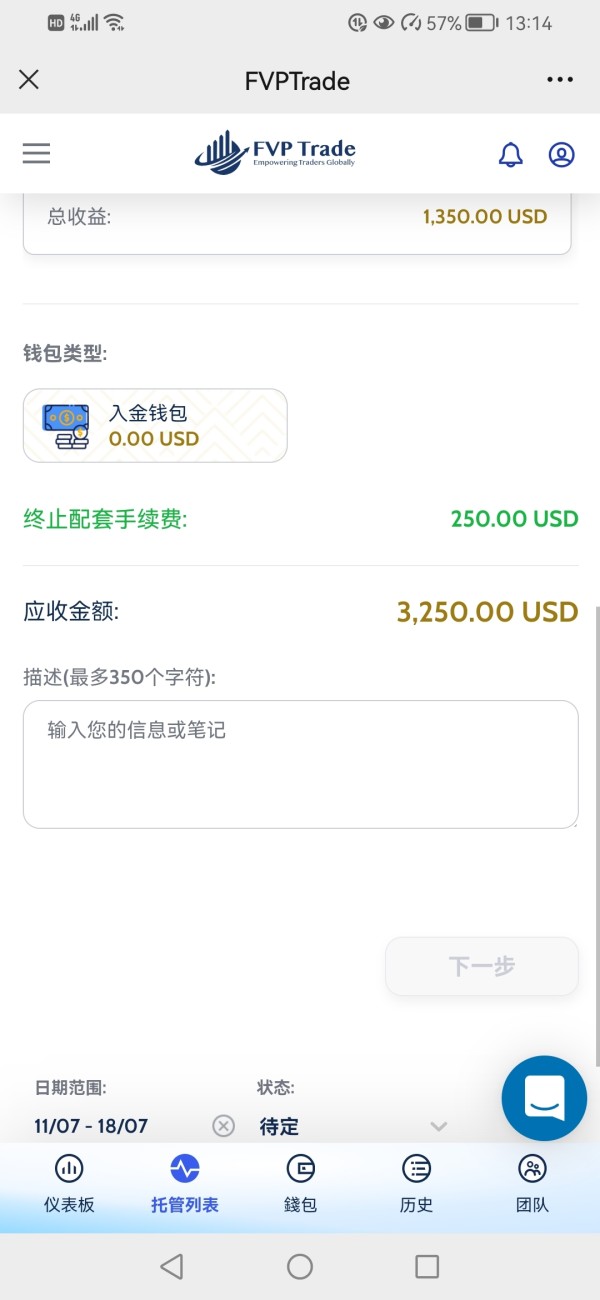Switch to the 仪表板 tab
This screenshot has width=600, height=1300.
[69, 1184]
